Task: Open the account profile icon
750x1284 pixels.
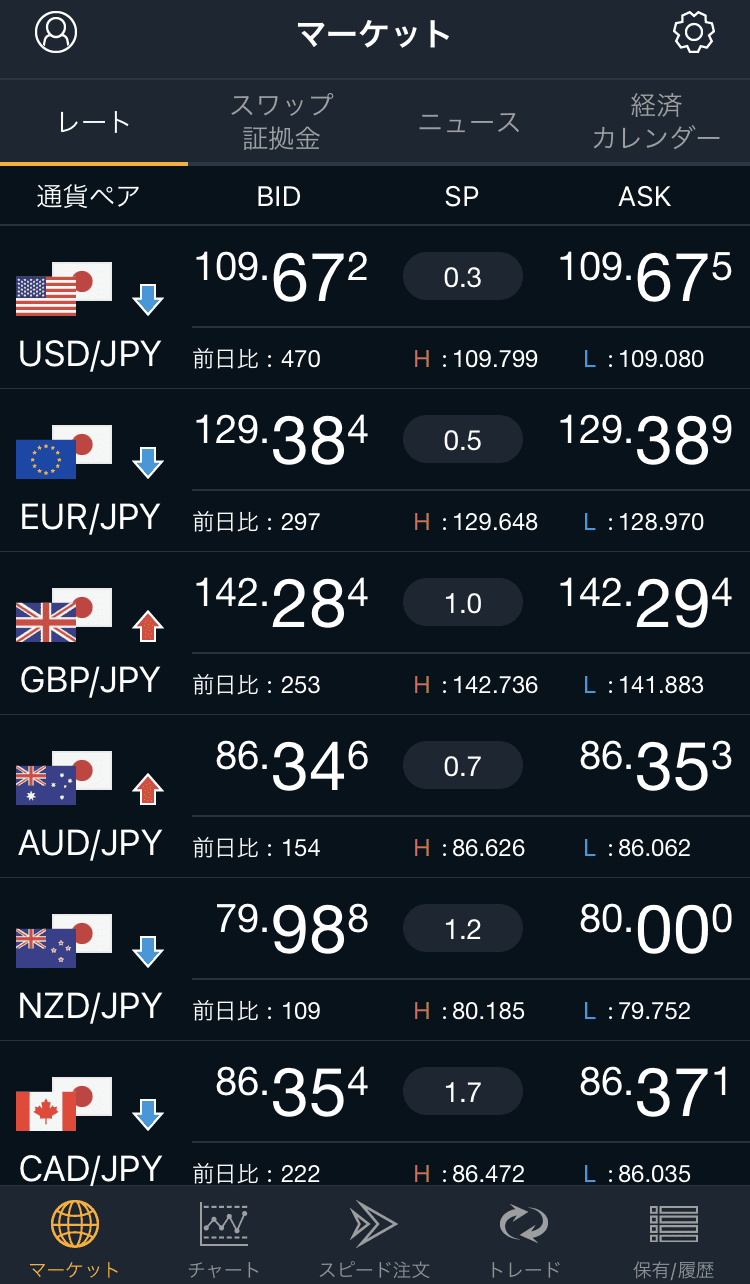Action: click(56, 33)
